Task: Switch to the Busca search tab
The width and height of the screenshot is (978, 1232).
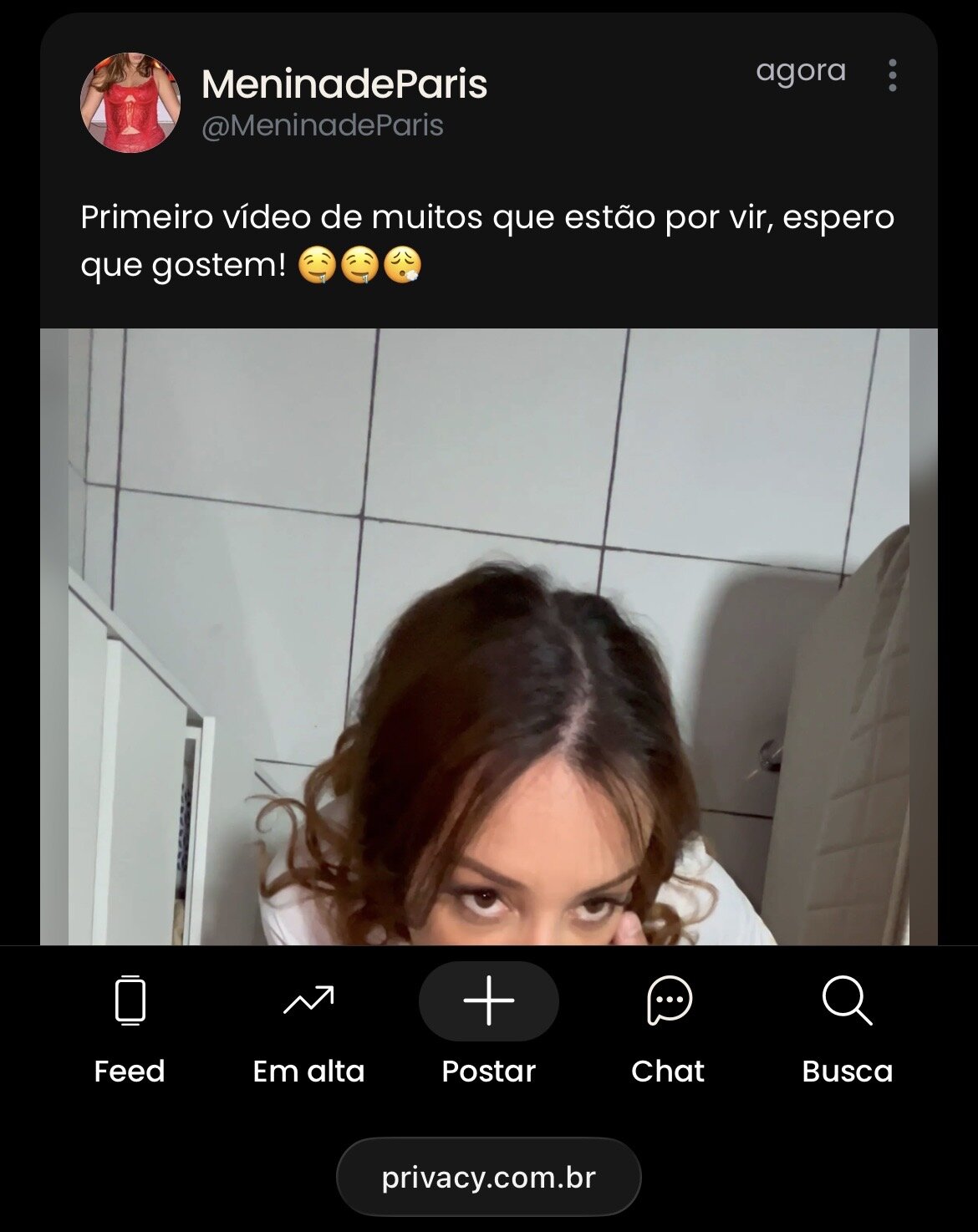Action: [x=847, y=1028]
